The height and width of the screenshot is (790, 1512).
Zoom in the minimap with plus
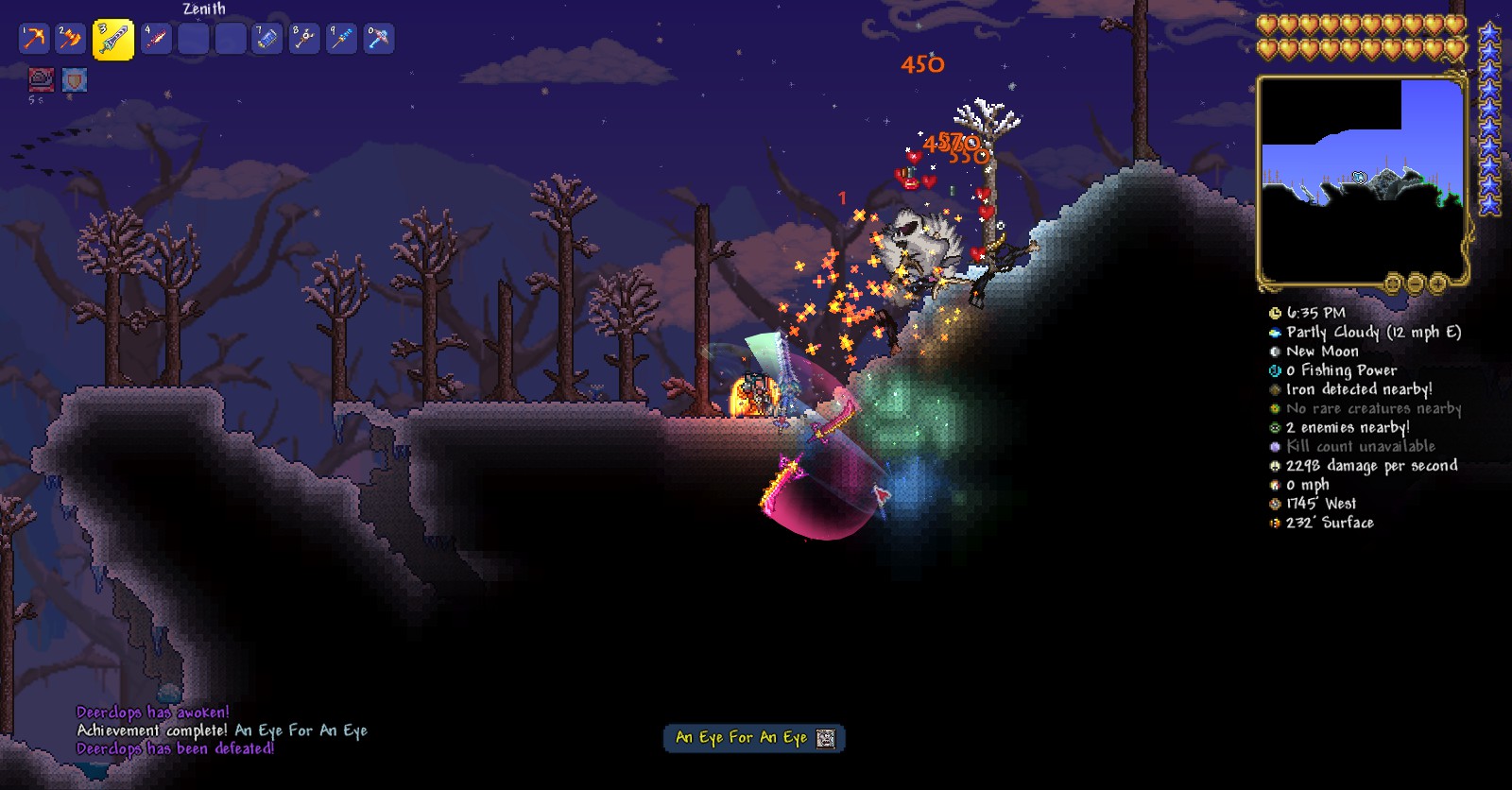[x=1437, y=283]
